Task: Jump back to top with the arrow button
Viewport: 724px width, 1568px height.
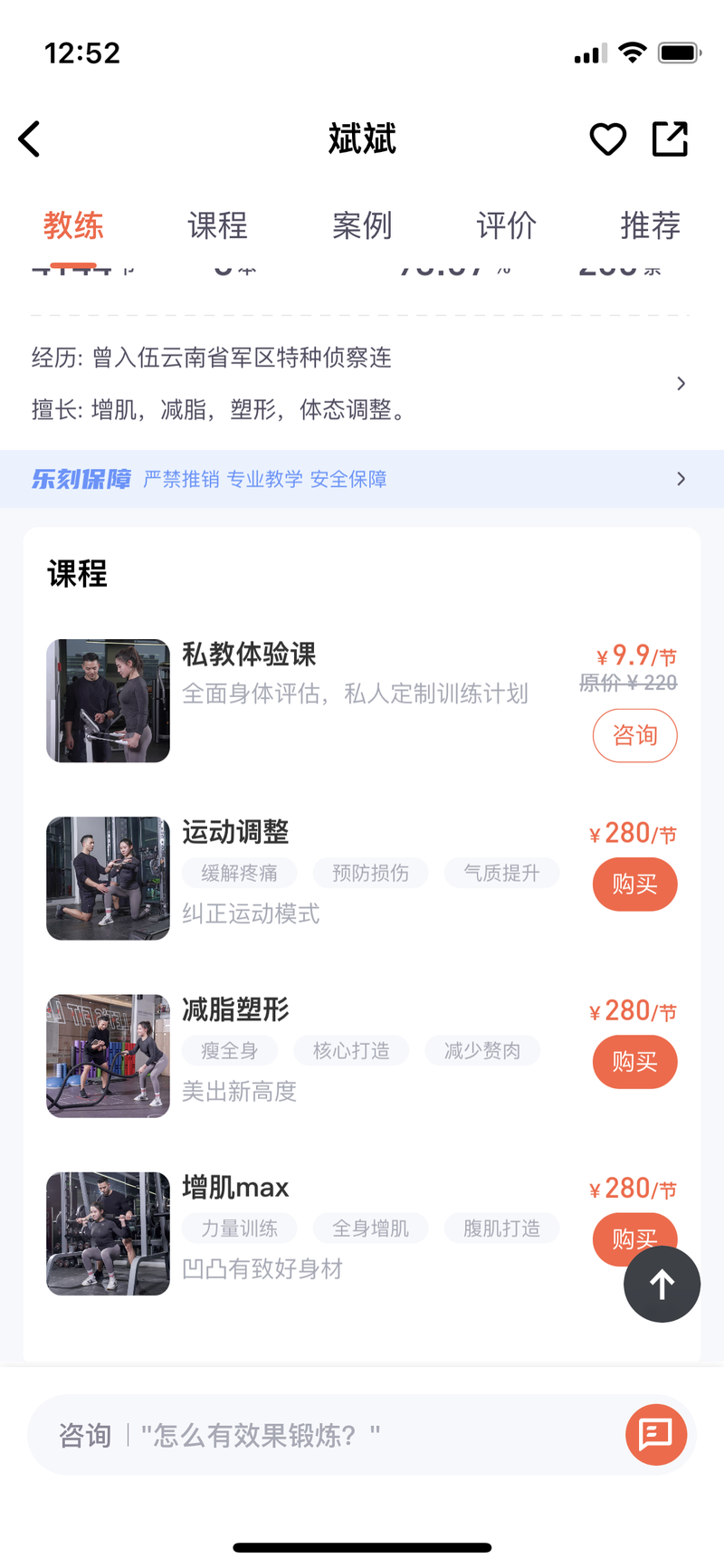Action: [x=662, y=1284]
